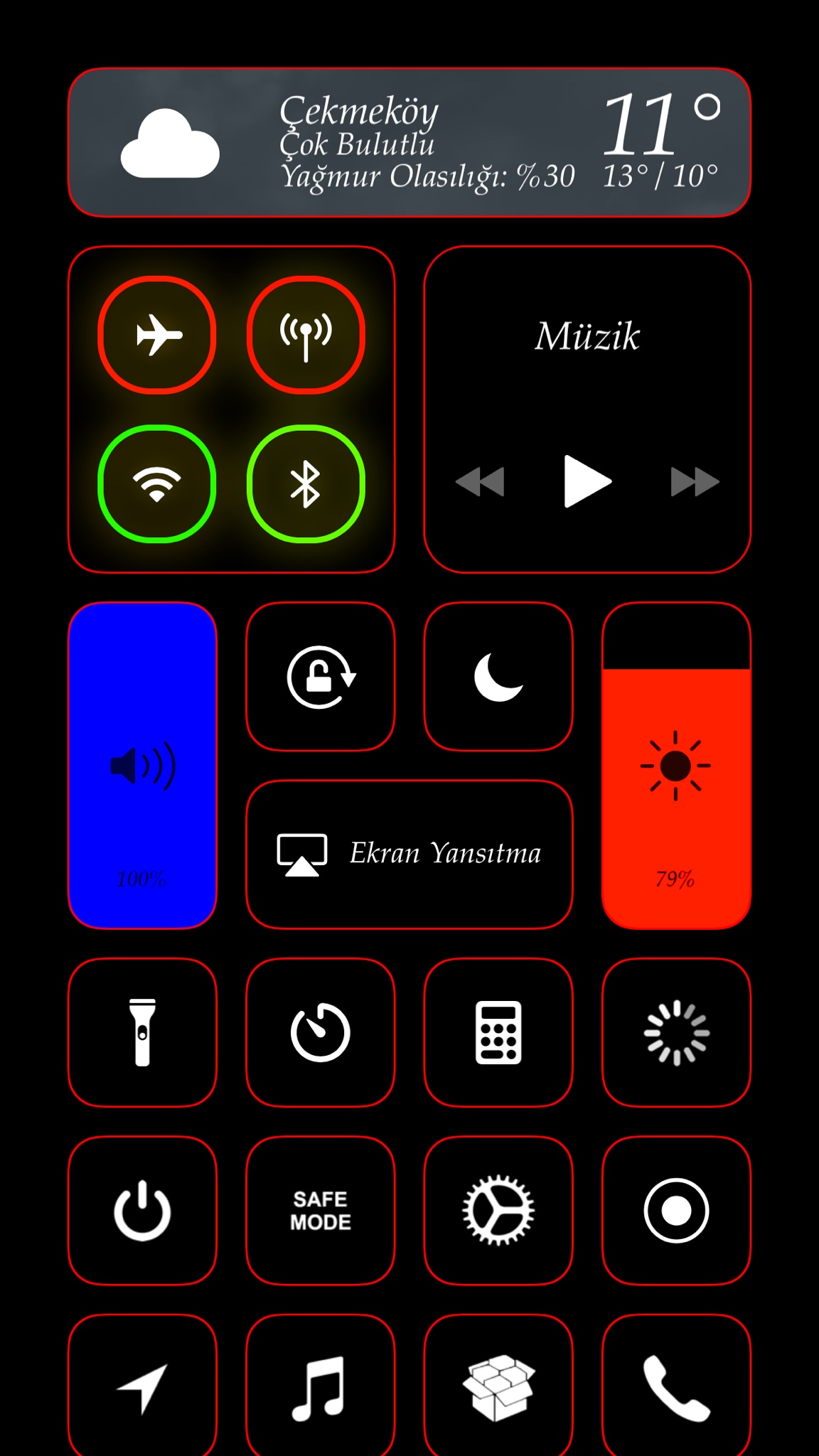Viewport: 819px width, 1456px height.
Task: Go back to the previous track
Action: tap(480, 481)
